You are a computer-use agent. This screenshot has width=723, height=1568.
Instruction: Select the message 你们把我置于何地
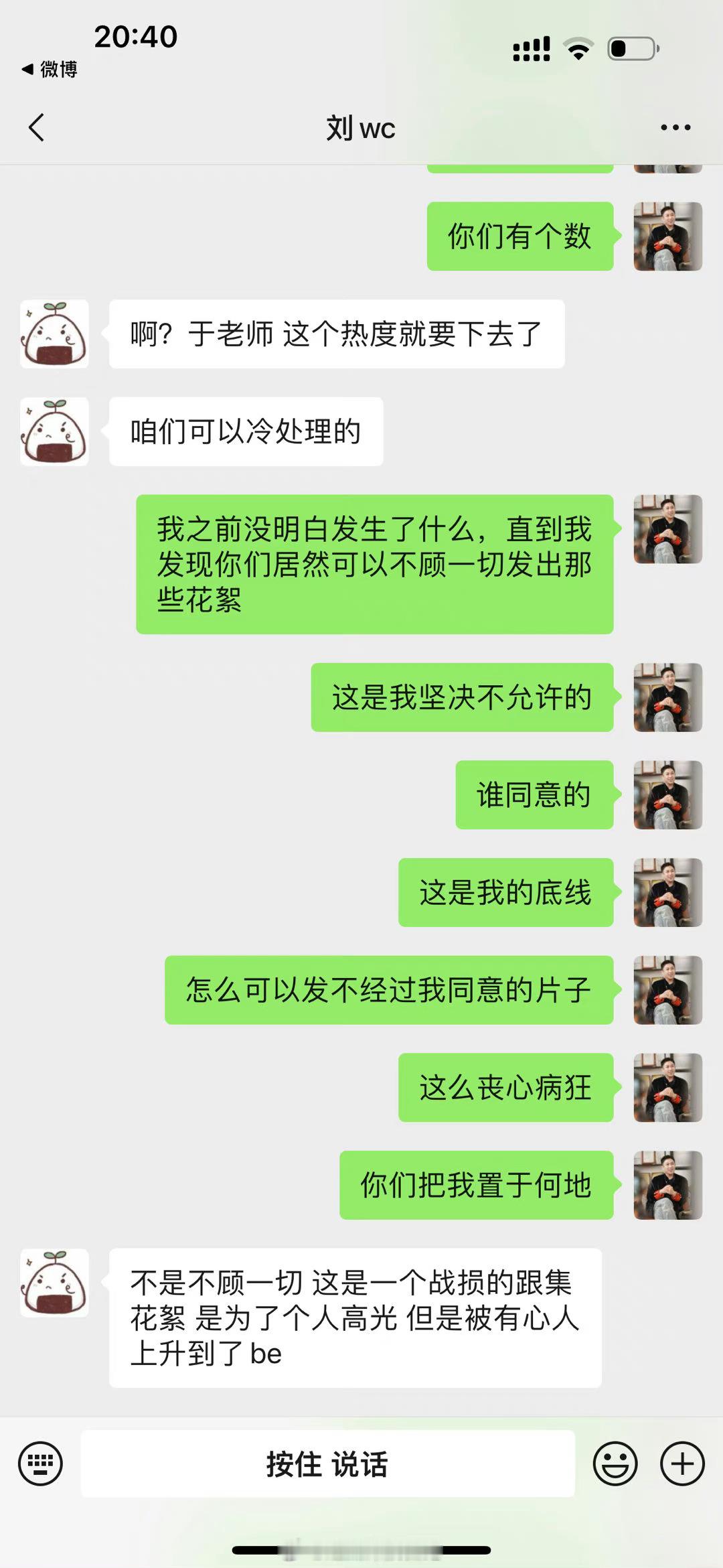477,1186
